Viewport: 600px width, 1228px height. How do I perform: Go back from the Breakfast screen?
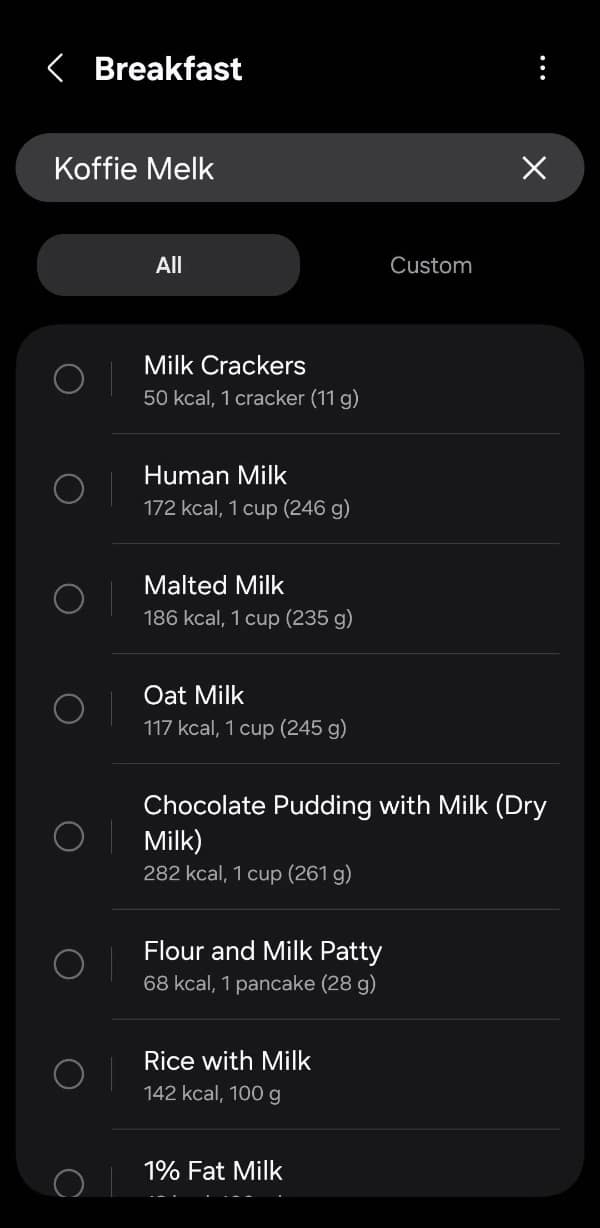point(55,69)
